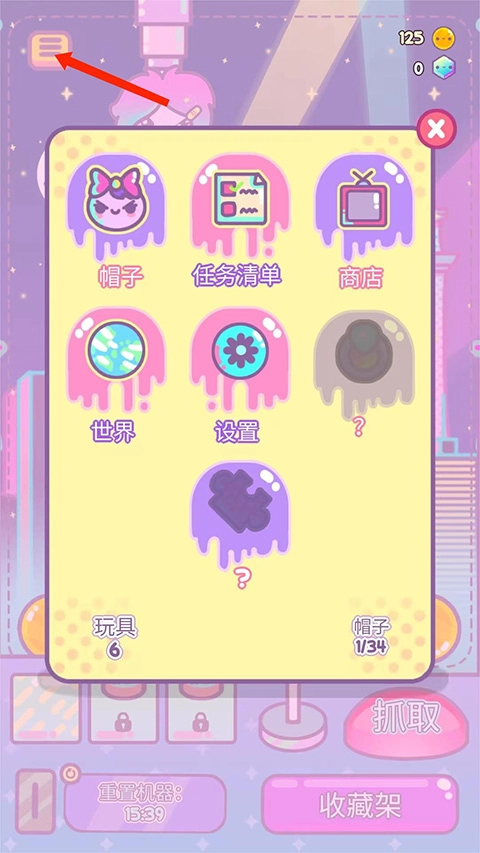This screenshot has height=853, width=480.
Task: Open the 收藏架 collection shelf
Action: [360, 804]
